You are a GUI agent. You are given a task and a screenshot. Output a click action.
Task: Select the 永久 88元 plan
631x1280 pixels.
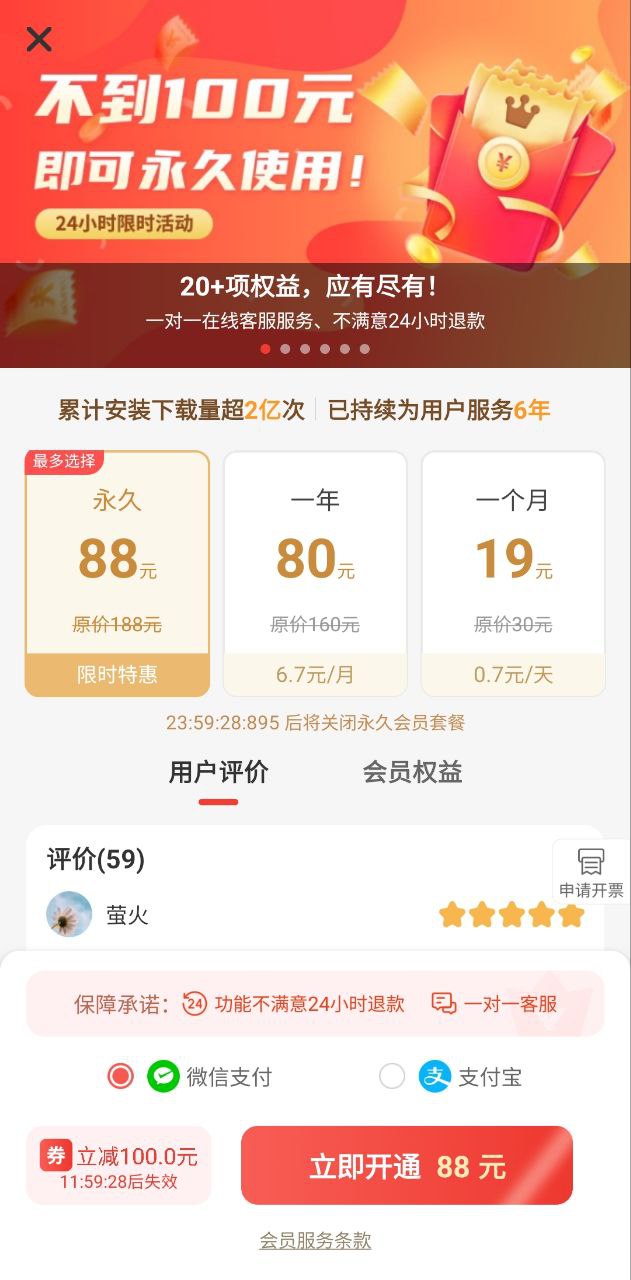click(x=117, y=573)
